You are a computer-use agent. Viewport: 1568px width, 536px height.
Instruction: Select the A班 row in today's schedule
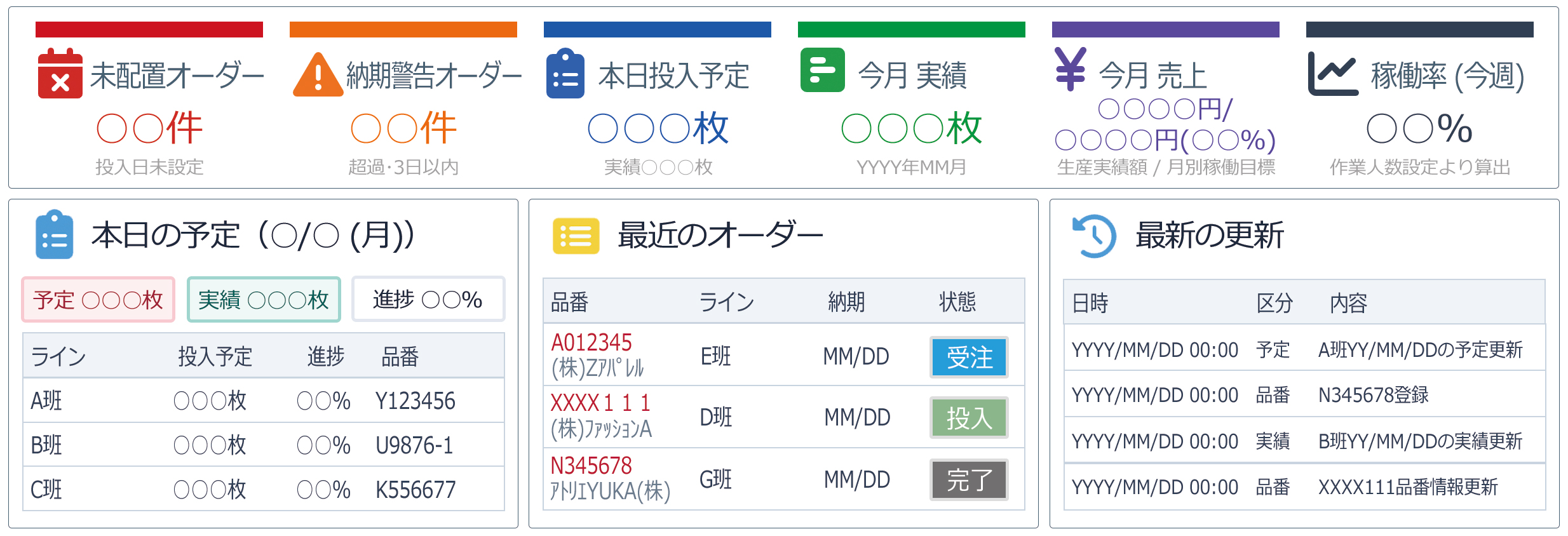coord(264,401)
